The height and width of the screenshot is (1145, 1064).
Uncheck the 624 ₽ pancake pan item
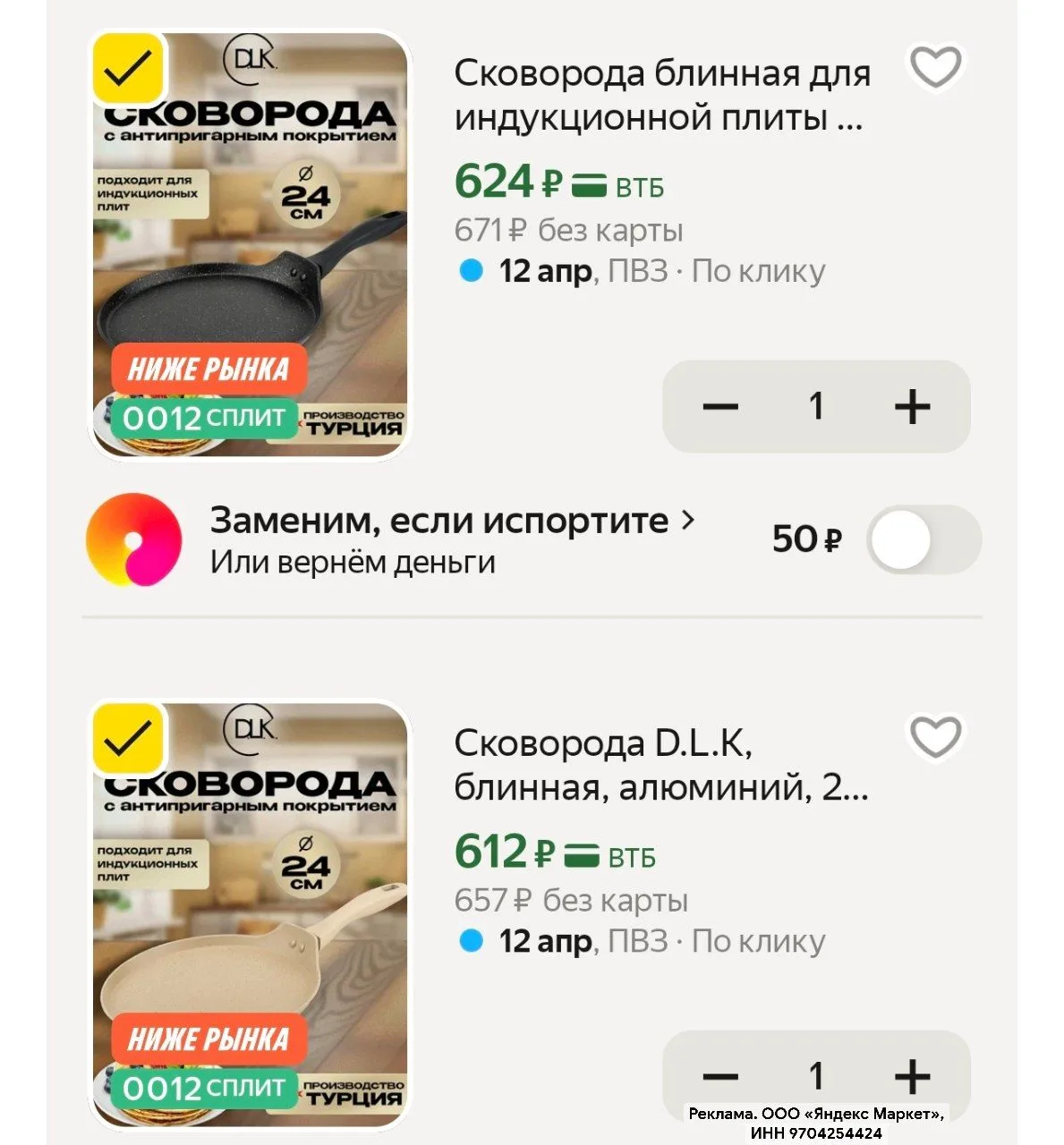(x=128, y=68)
